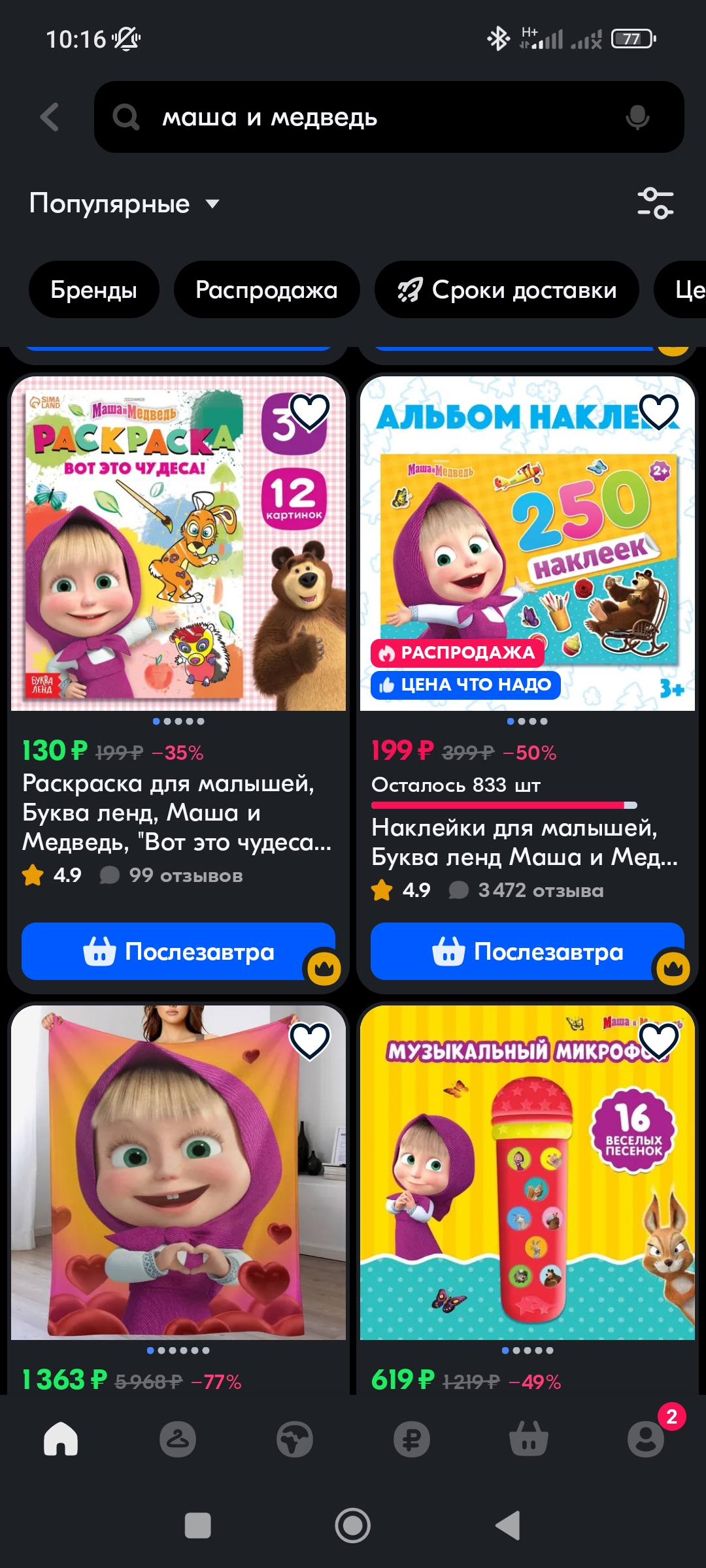Favorite the musical microphone toy
Viewport: 706px width, 1568px height.
tap(658, 1041)
